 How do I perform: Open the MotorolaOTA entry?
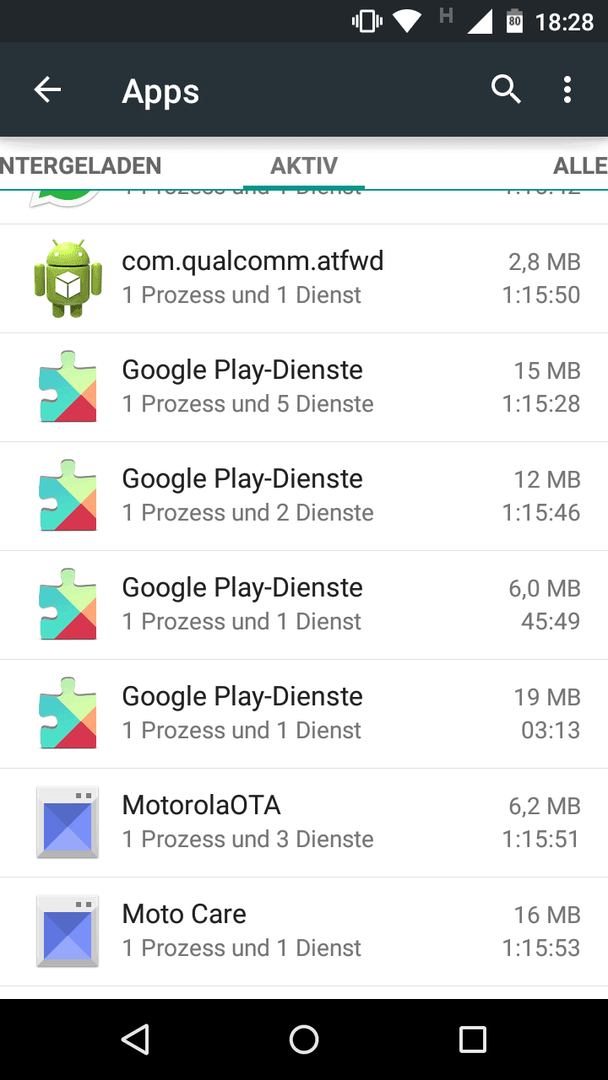click(x=304, y=822)
